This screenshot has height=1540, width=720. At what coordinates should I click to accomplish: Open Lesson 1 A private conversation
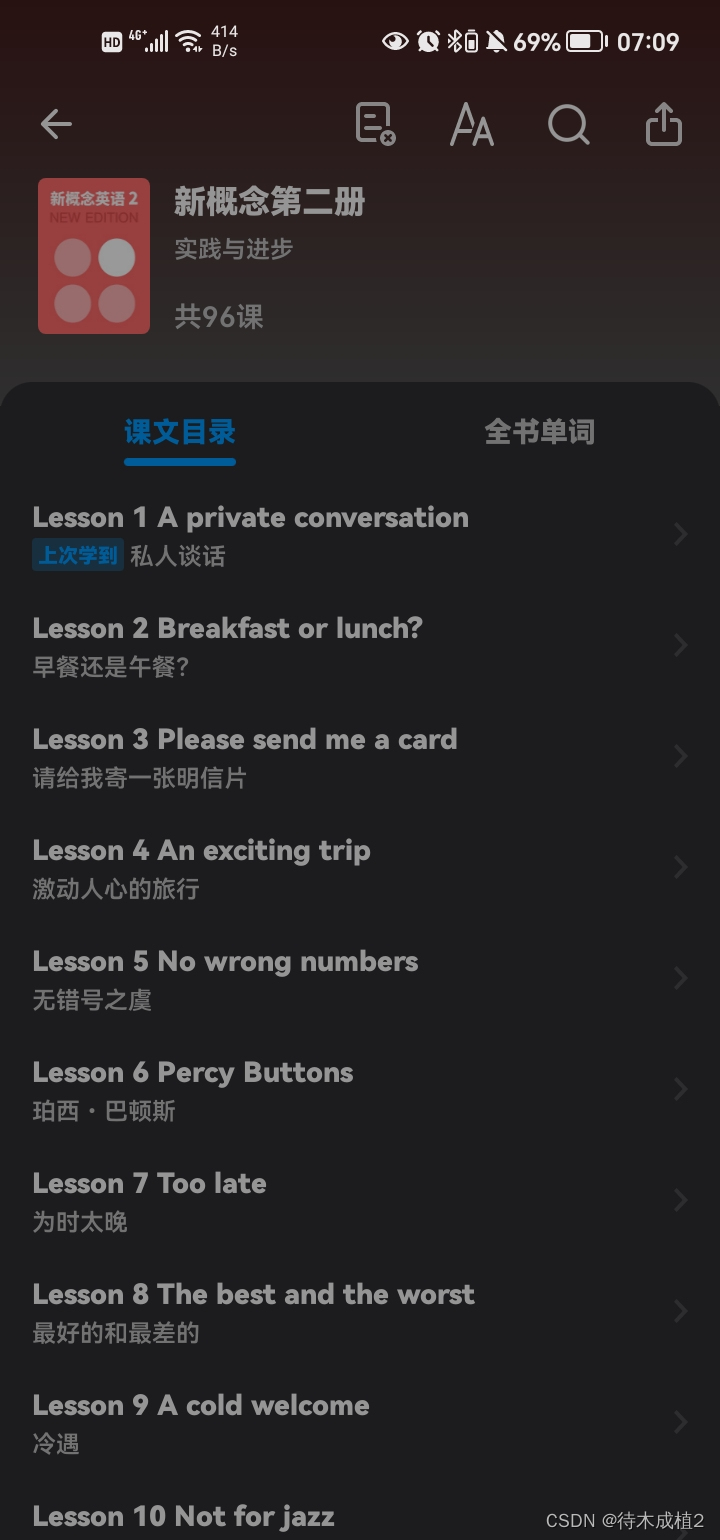360,535
